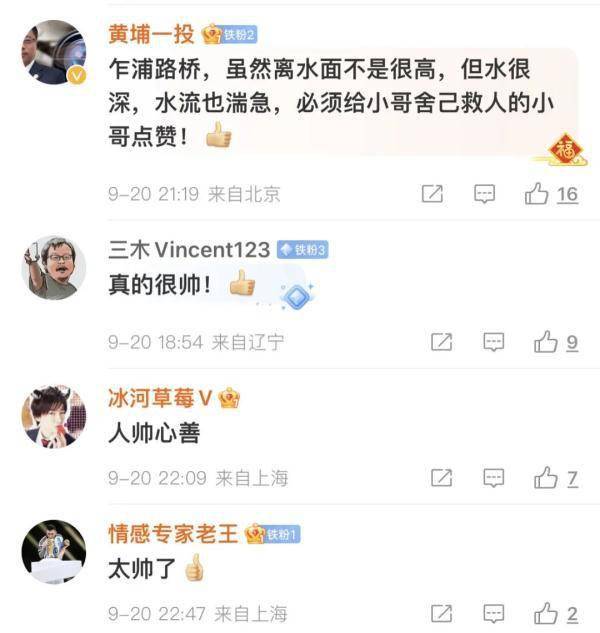This screenshot has width=600, height=633.
Task: Open 黄埔一投's profile avatar
Action: tap(53, 52)
